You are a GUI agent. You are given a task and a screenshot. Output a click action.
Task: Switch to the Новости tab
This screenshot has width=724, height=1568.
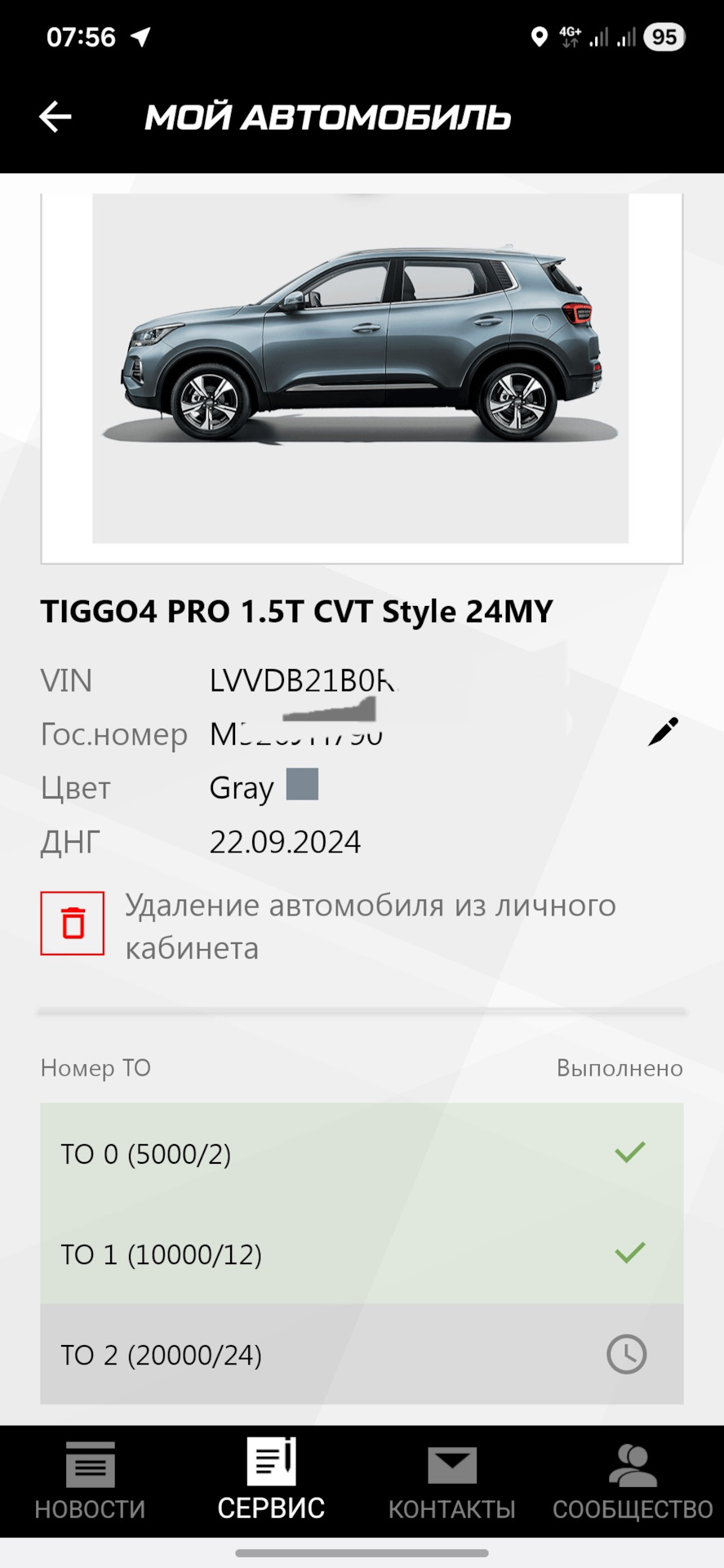pyautogui.click(x=90, y=1481)
